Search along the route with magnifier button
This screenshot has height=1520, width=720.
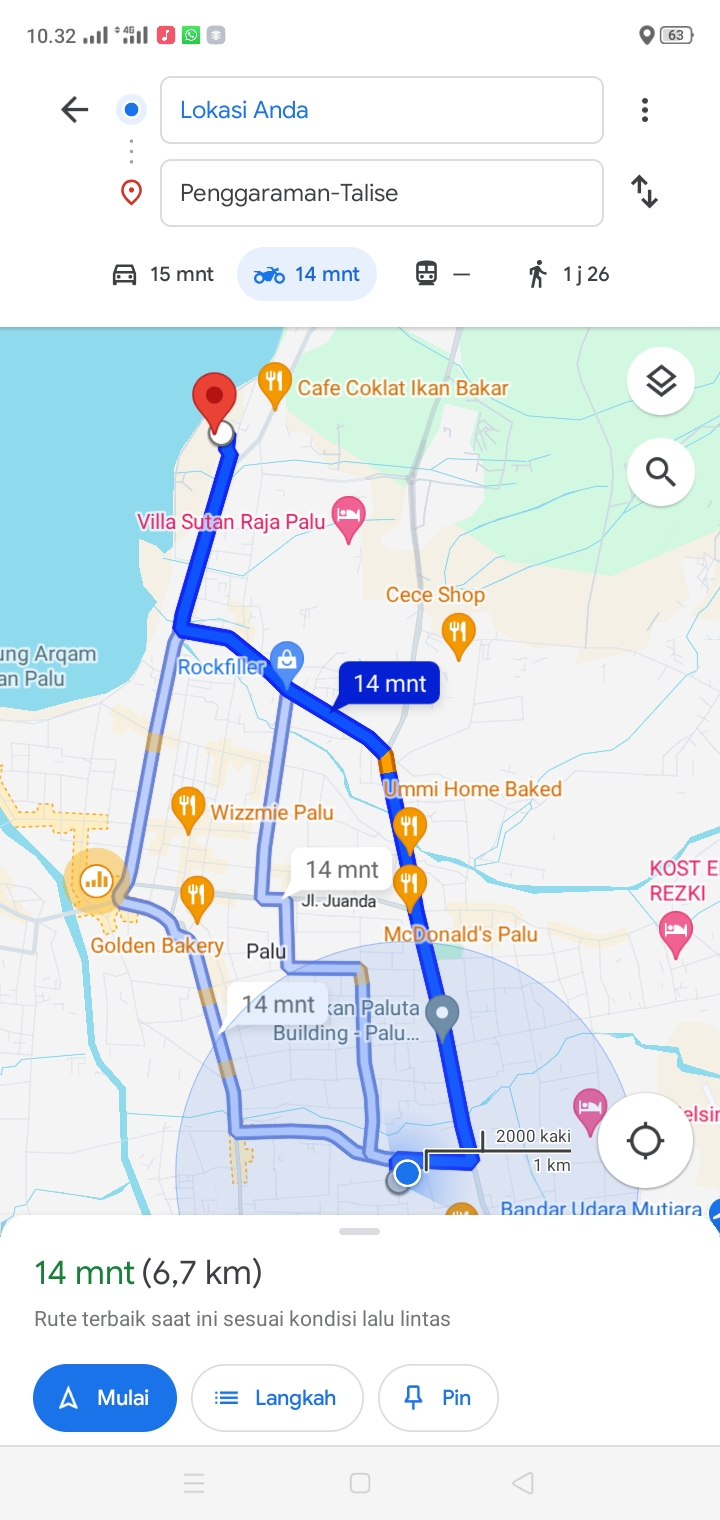click(661, 471)
